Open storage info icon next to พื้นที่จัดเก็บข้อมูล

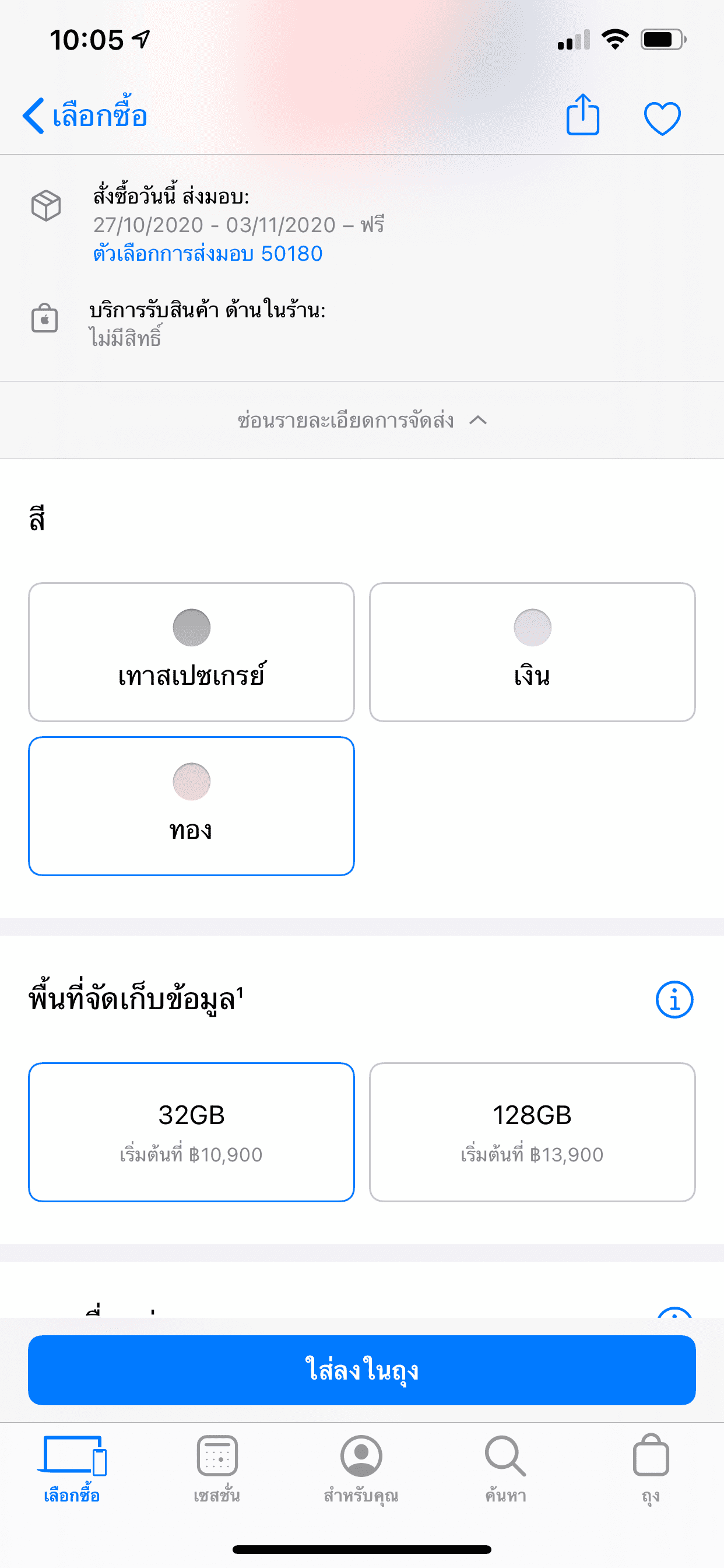click(674, 999)
